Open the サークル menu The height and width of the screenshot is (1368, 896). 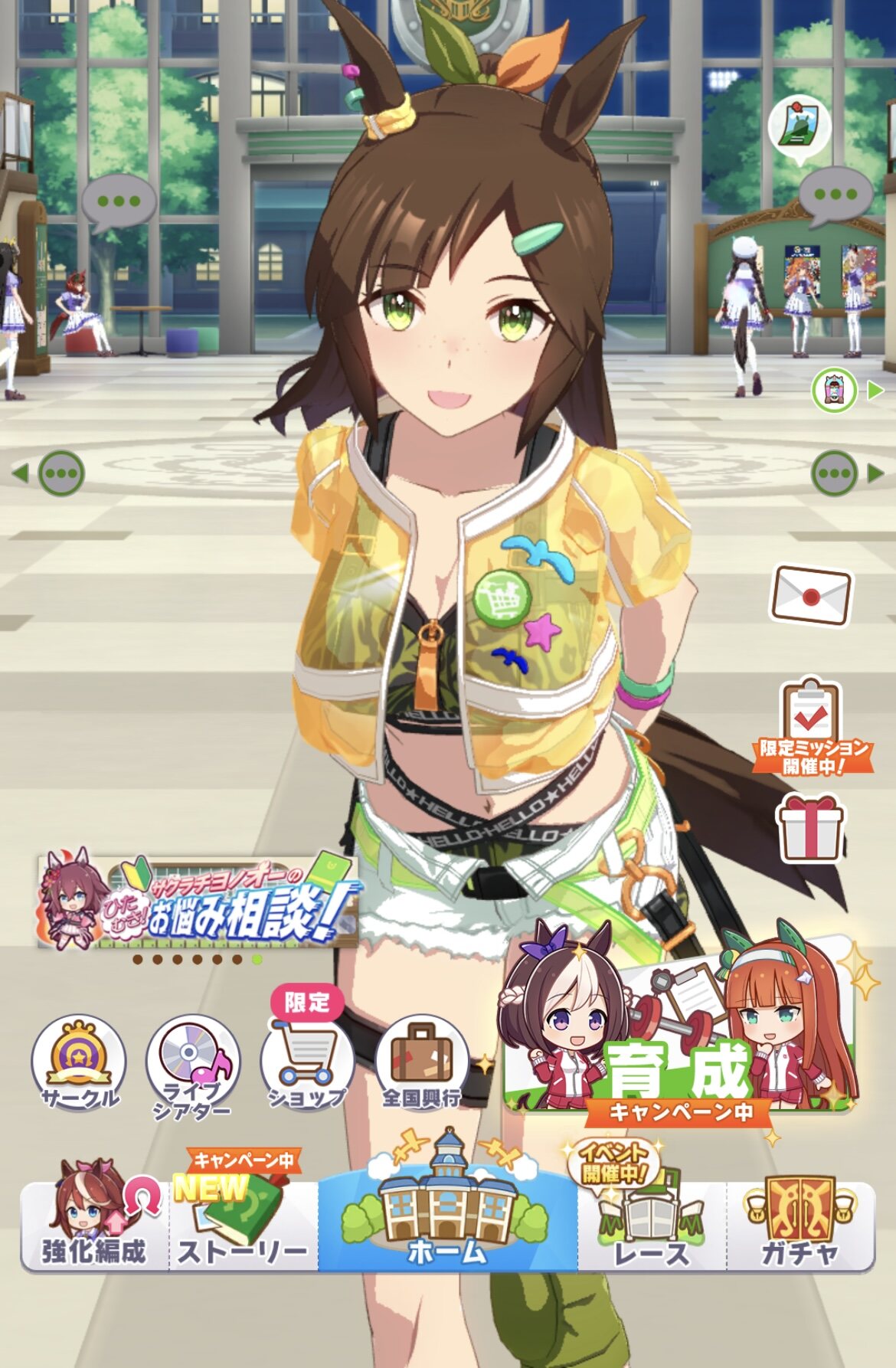pos(79,1063)
